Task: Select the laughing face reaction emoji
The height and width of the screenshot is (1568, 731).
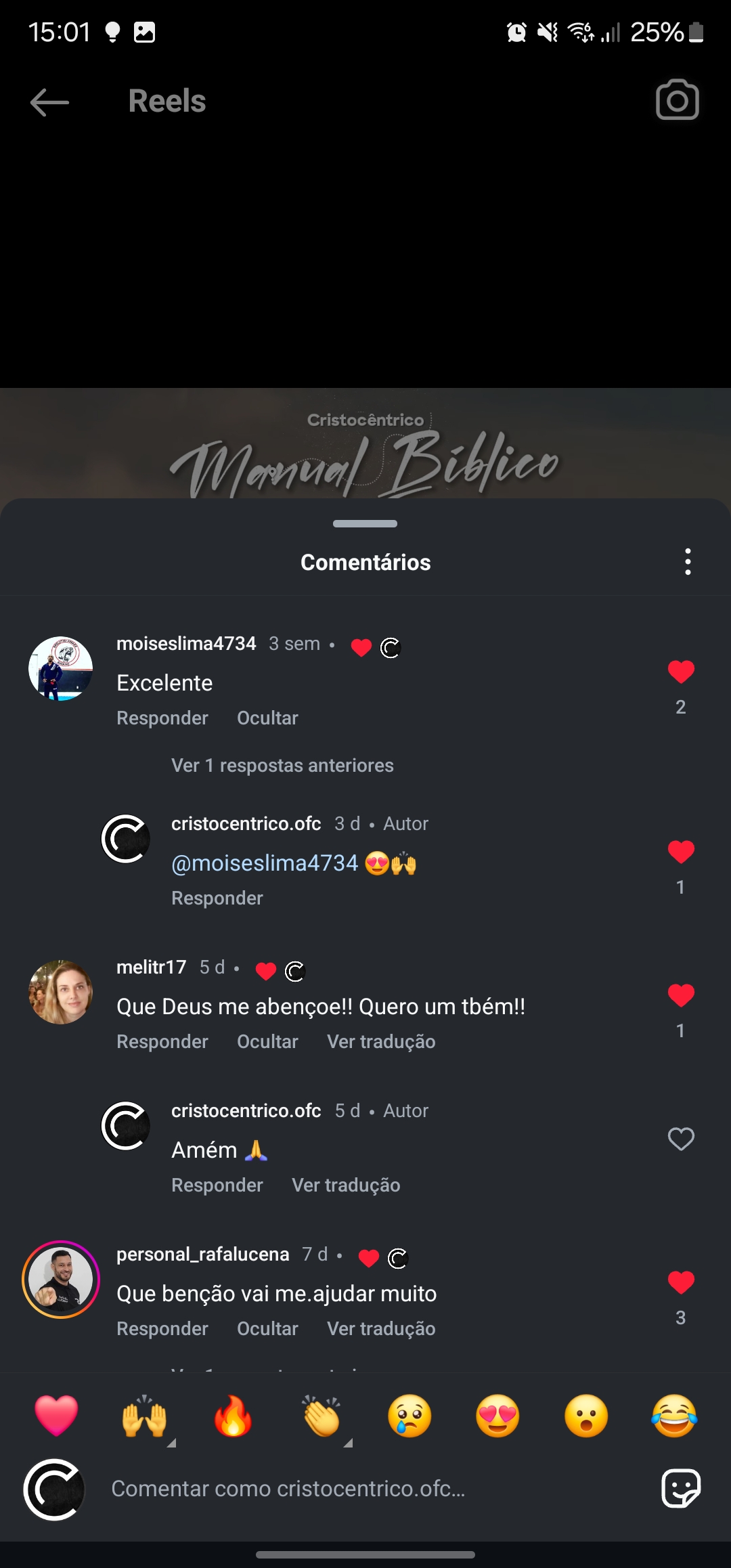Action: 673,1418
